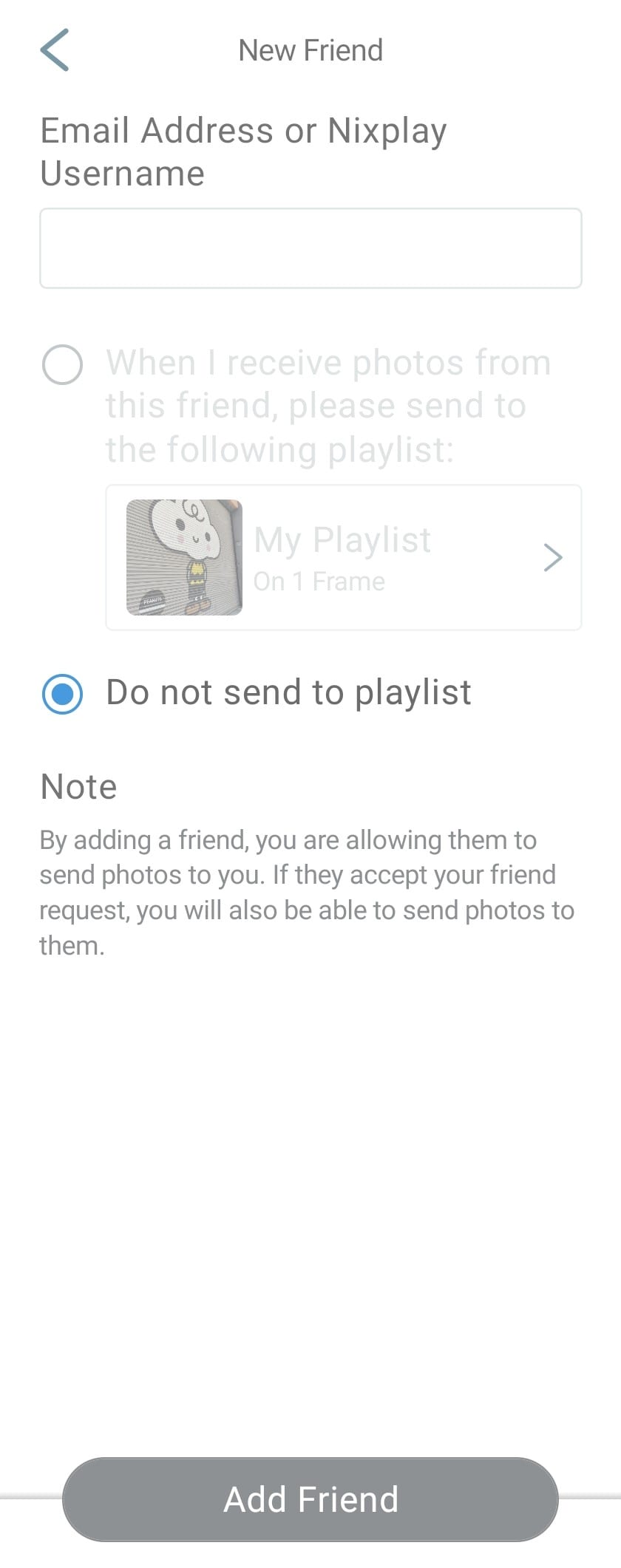Screen dimensions: 621x1568
Task: Open the My Playlist selector
Action: coord(343,557)
